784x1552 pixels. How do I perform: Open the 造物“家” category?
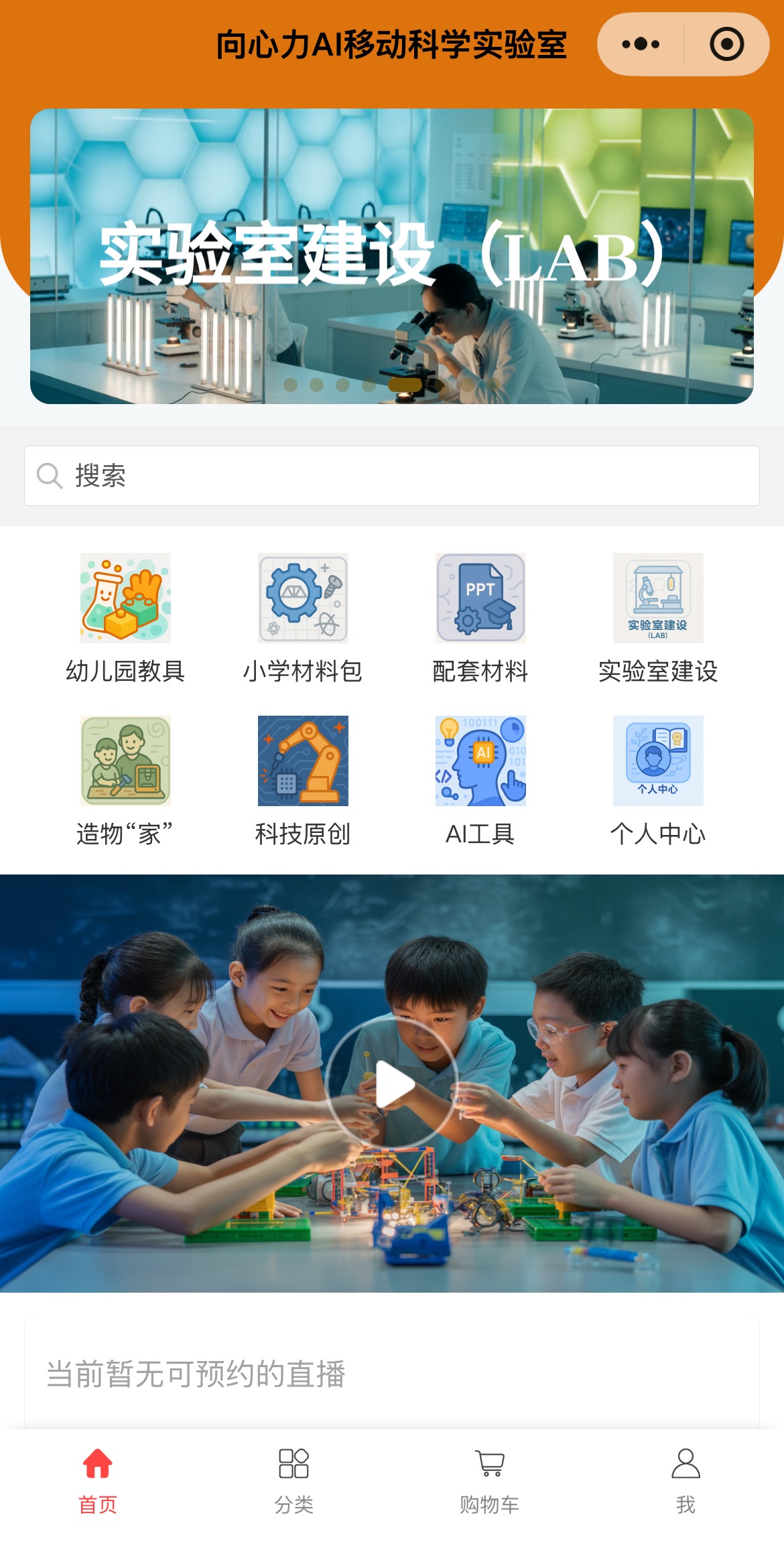(125, 781)
